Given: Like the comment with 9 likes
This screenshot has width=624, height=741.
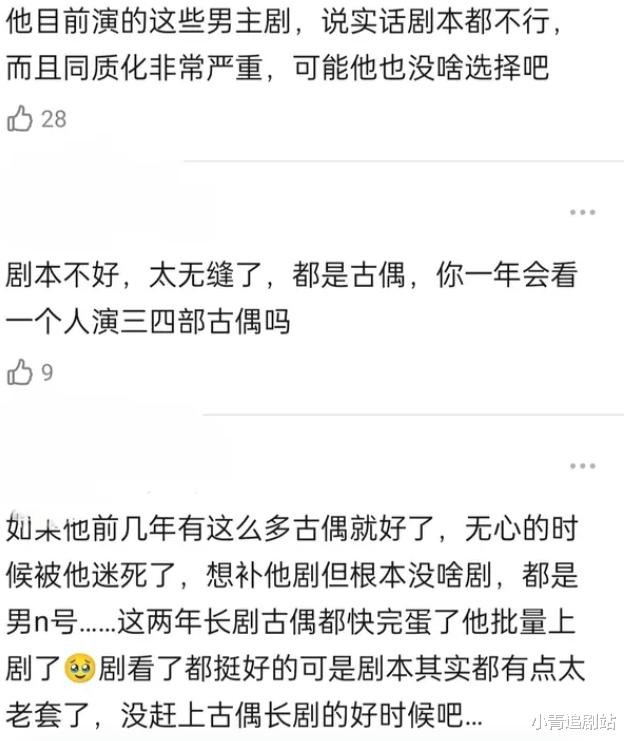Looking at the screenshot, I should [x=20, y=374].
